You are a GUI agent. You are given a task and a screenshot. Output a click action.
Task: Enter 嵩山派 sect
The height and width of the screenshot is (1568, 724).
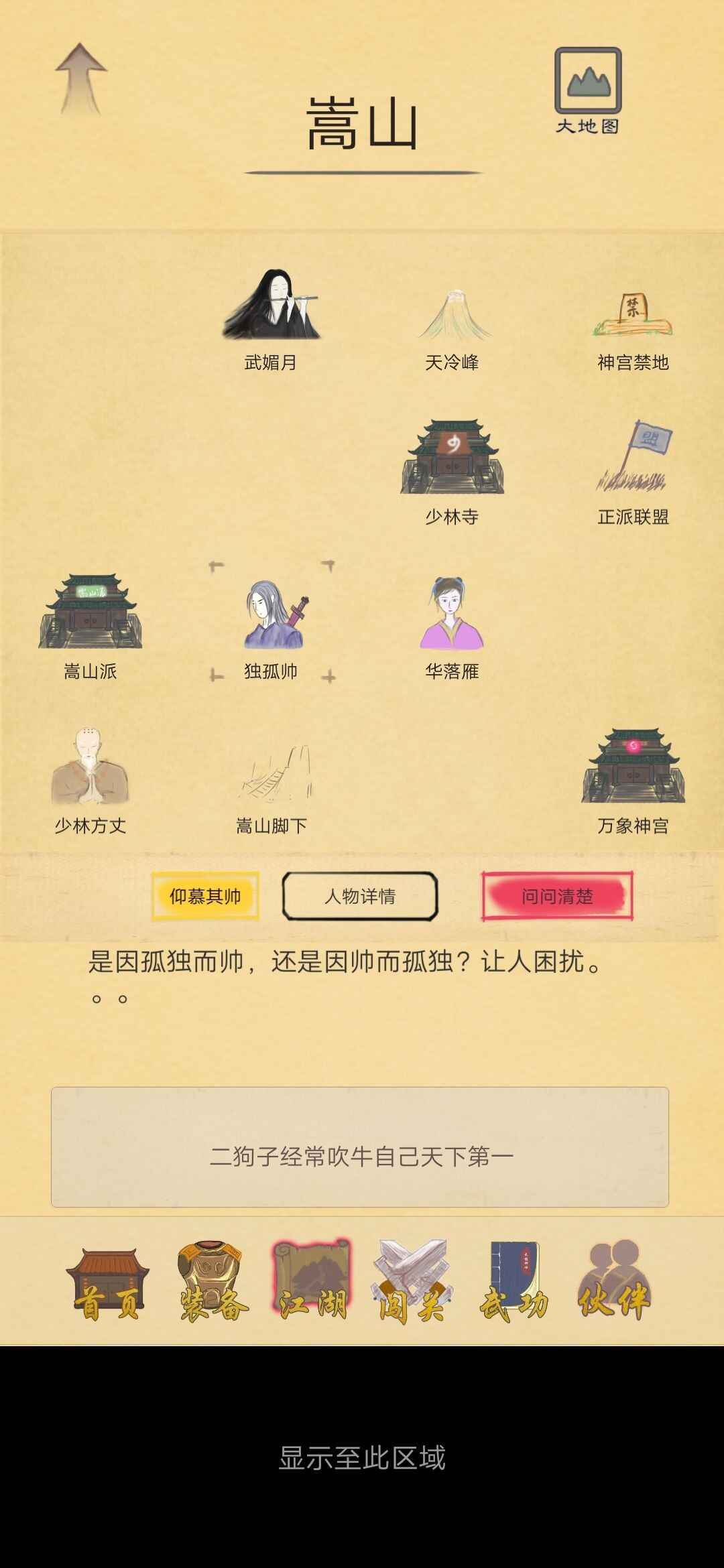90,625
